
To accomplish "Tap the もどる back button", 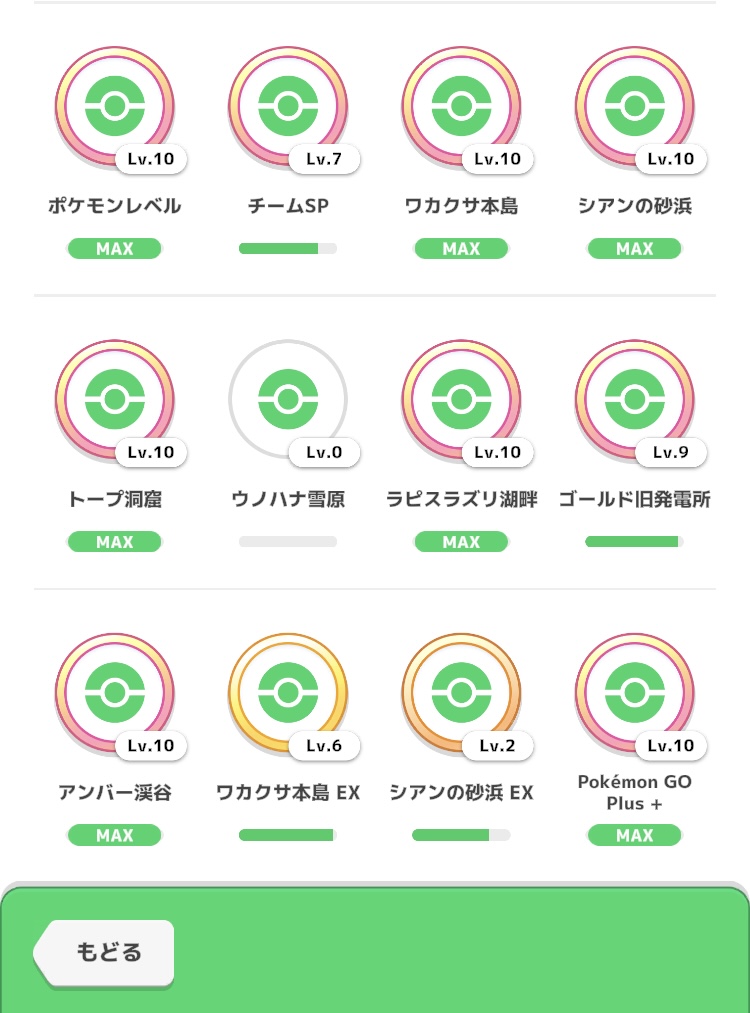I will (x=104, y=953).
